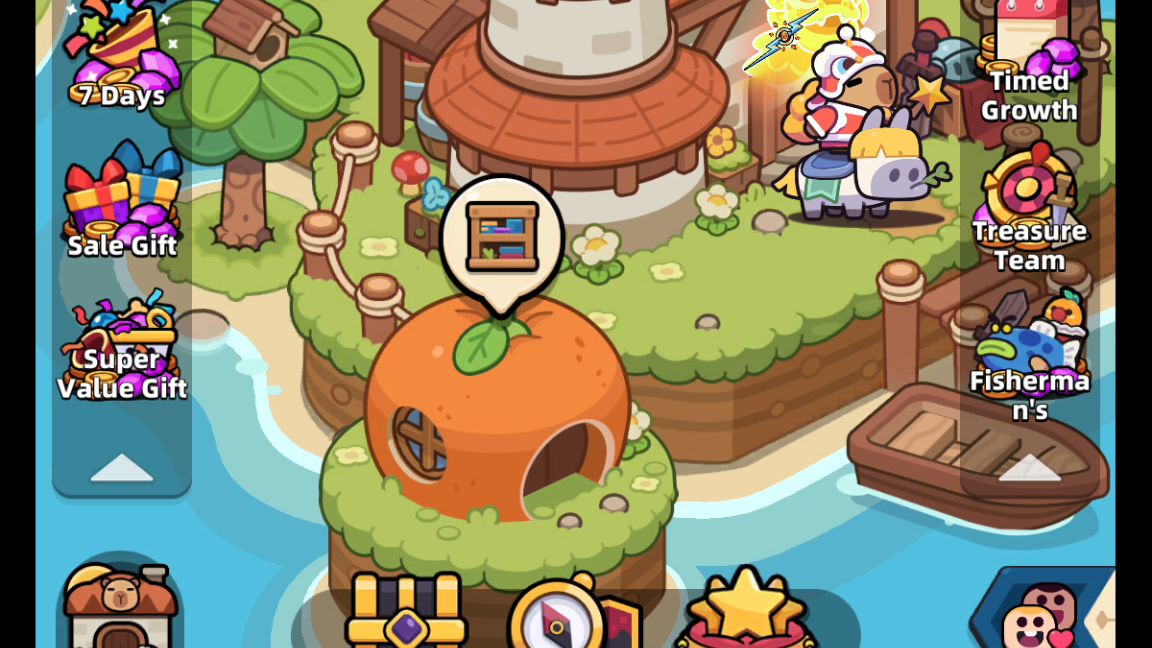Collapse the right event panel arrow
1152x648 pixels.
point(1029,468)
